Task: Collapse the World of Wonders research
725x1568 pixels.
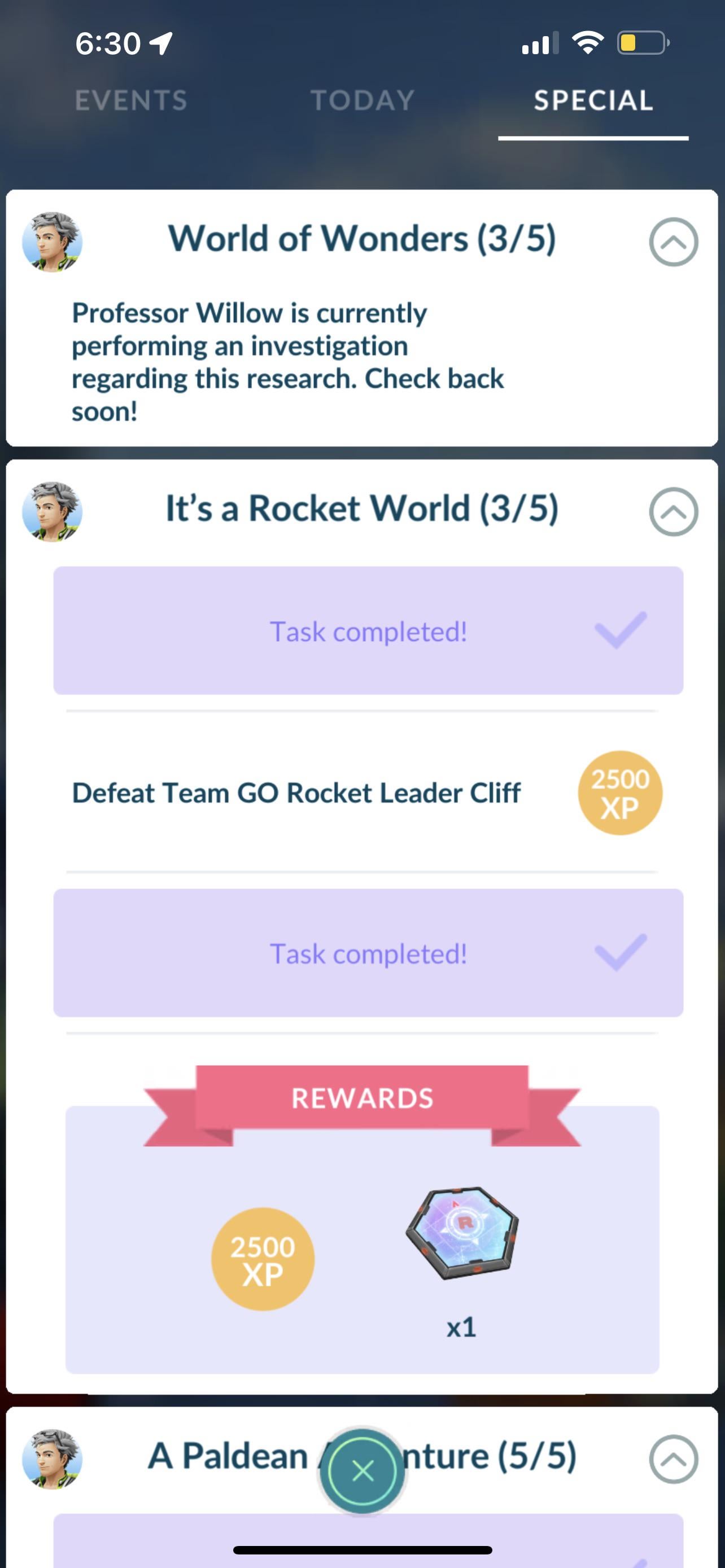Action: tap(673, 242)
